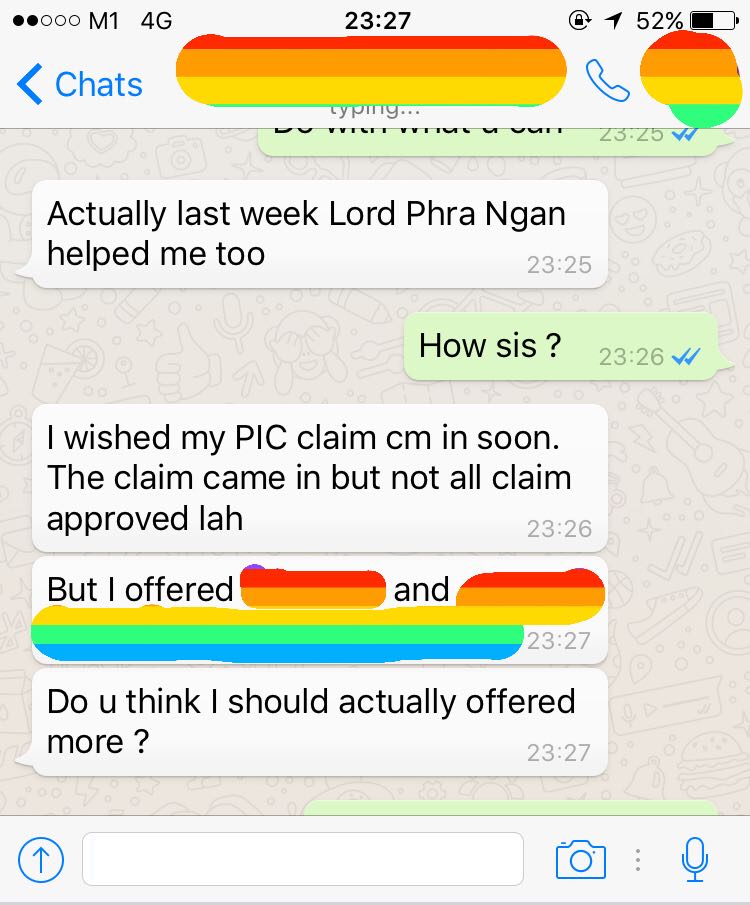
Task: Go back to Chats list
Action: coord(80,85)
